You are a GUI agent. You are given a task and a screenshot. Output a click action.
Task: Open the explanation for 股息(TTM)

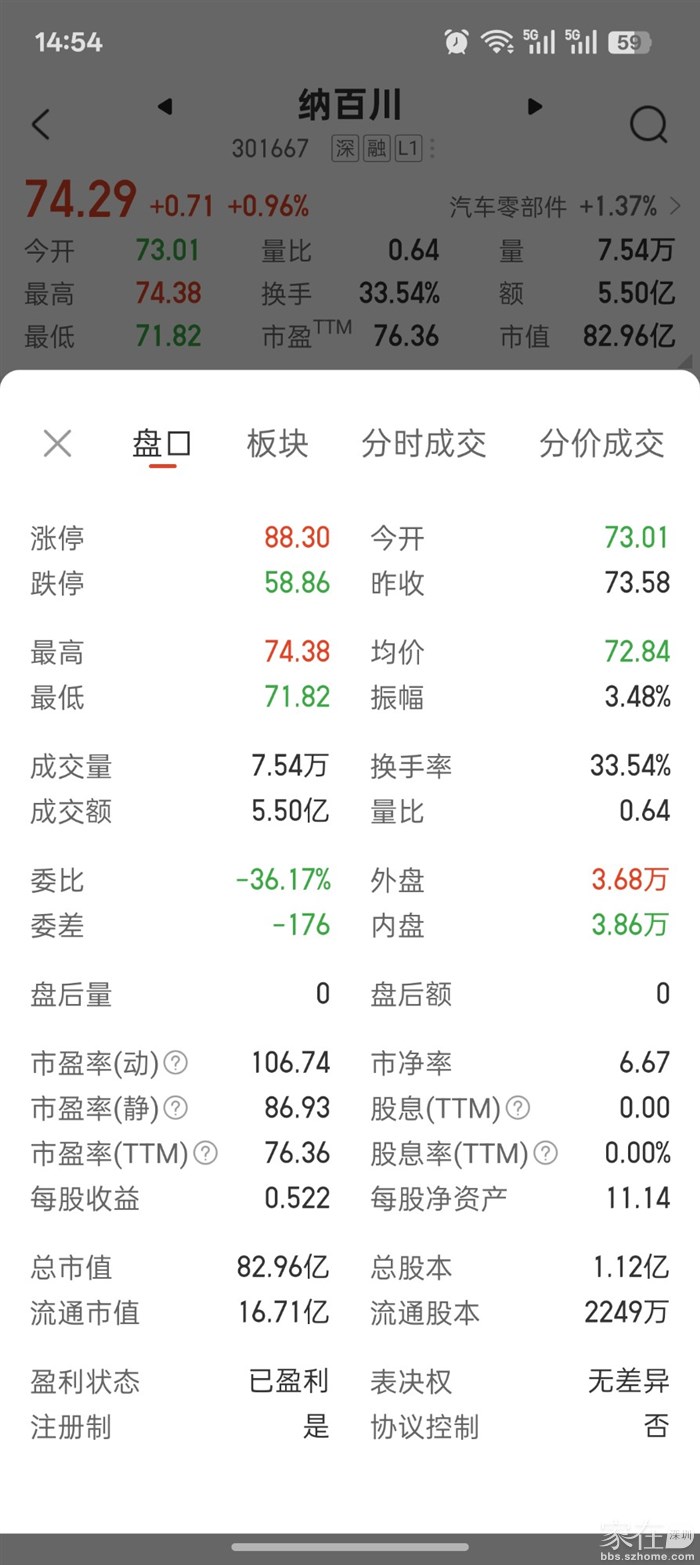coord(517,1108)
